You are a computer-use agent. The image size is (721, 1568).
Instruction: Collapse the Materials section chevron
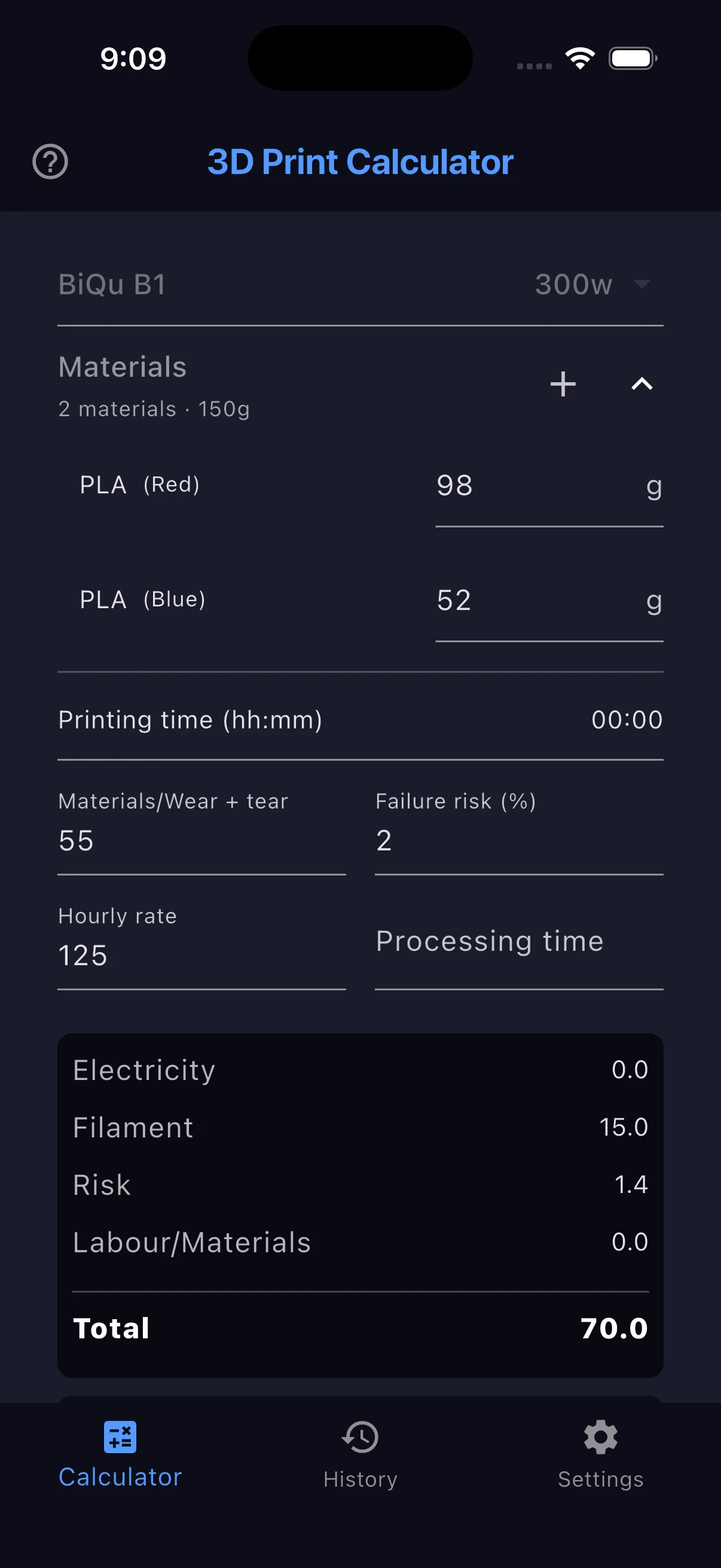pyautogui.click(x=642, y=383)
